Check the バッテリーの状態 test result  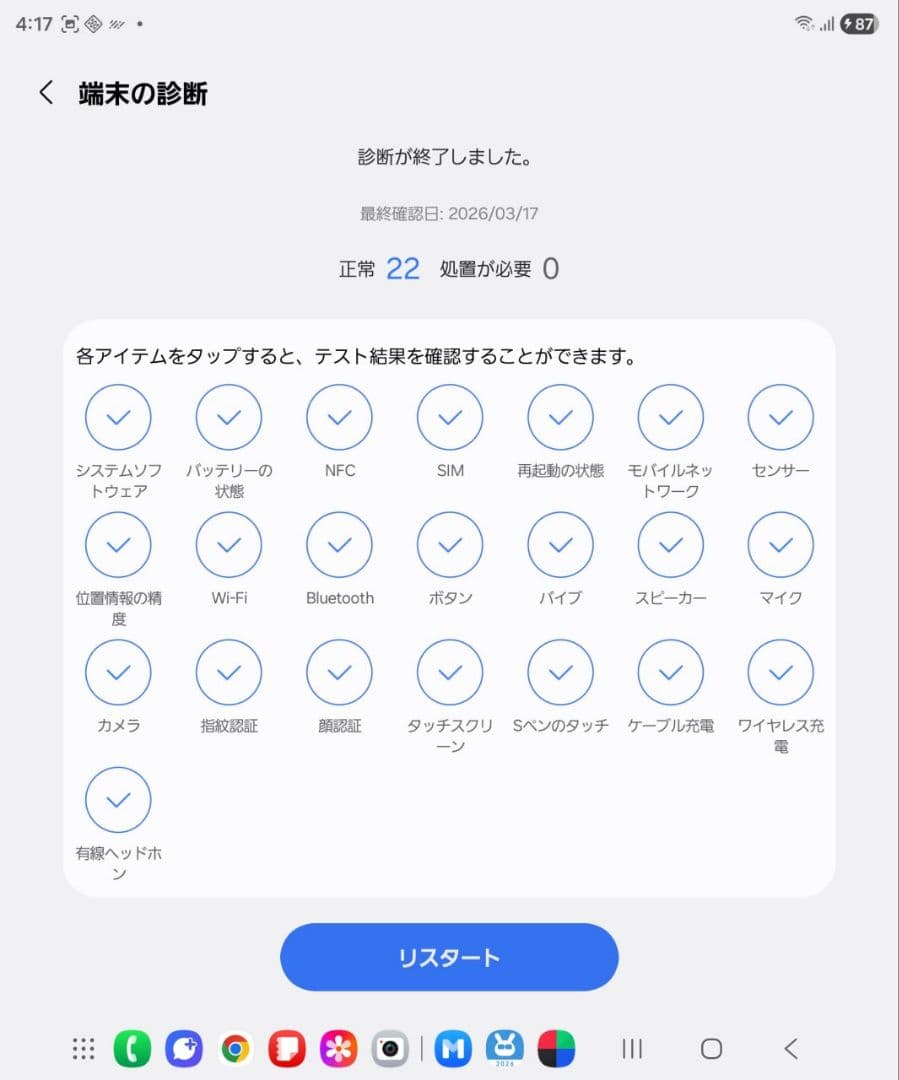click(228, 416)
